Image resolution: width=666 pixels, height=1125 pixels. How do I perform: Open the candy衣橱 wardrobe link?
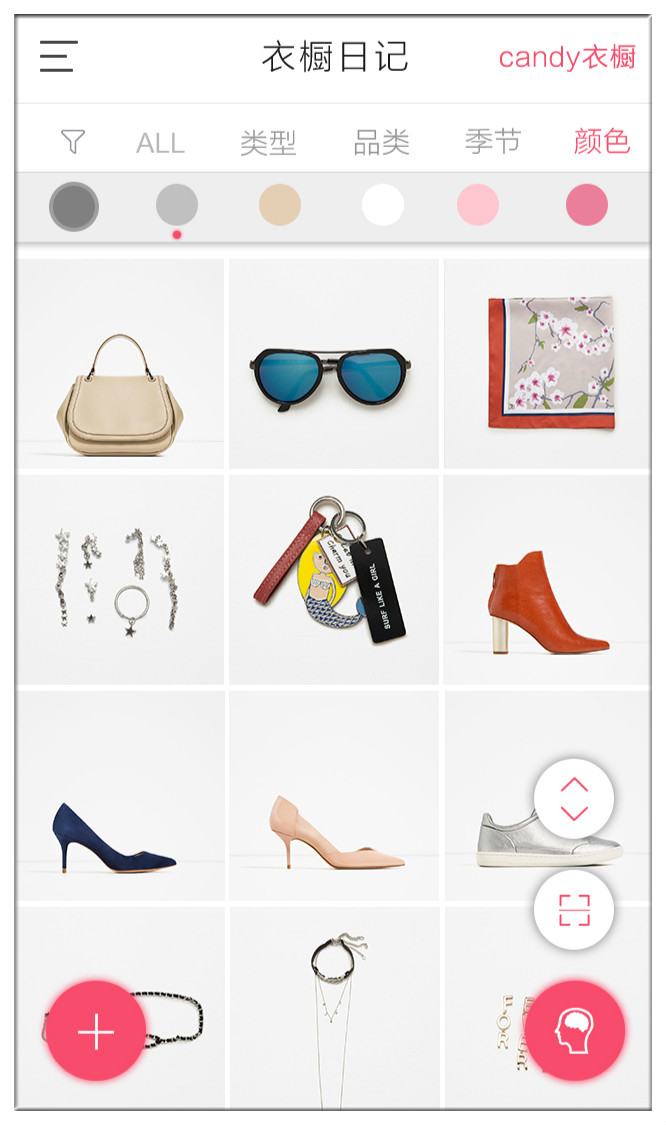[x=567, y=57]
